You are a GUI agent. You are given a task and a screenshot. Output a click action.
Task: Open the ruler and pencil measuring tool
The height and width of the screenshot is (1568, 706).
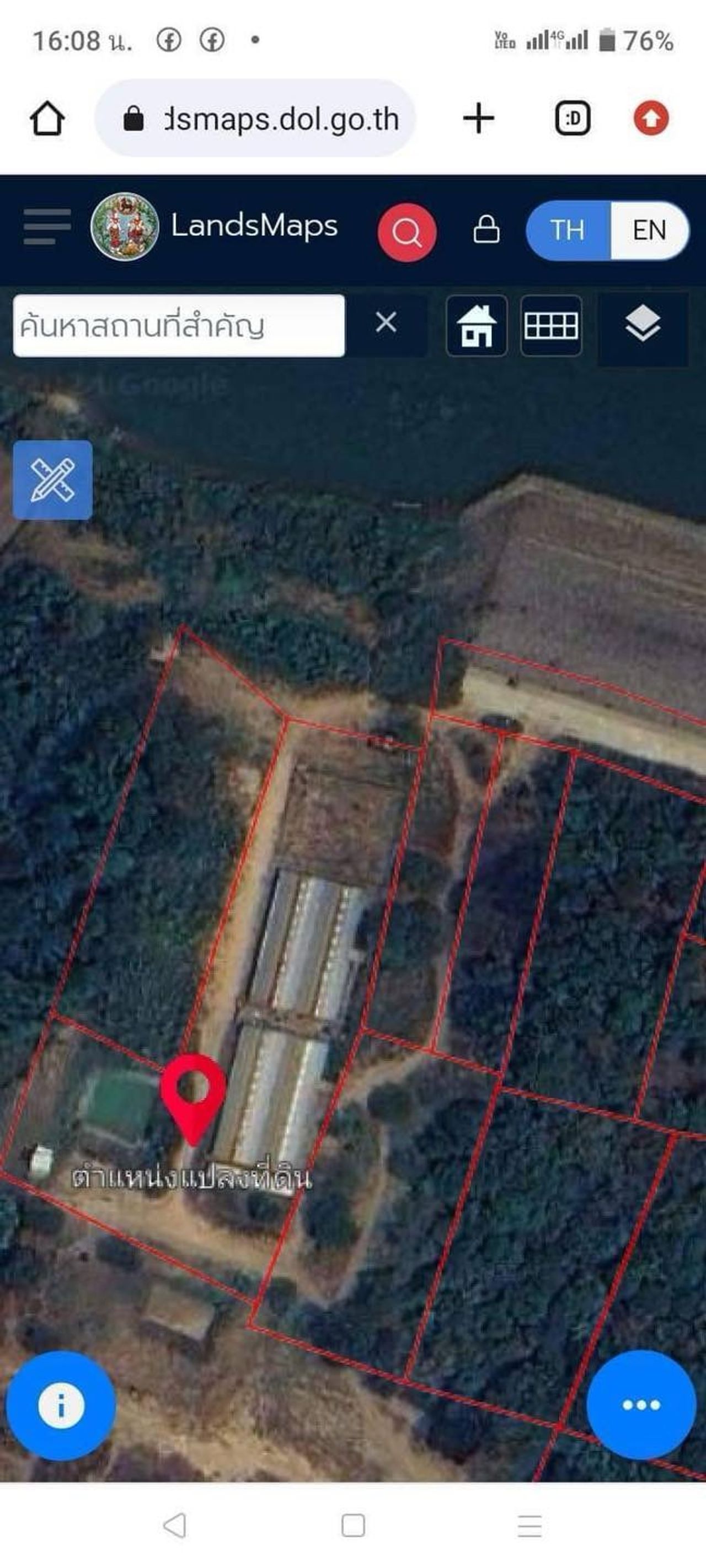pos(53,480)
